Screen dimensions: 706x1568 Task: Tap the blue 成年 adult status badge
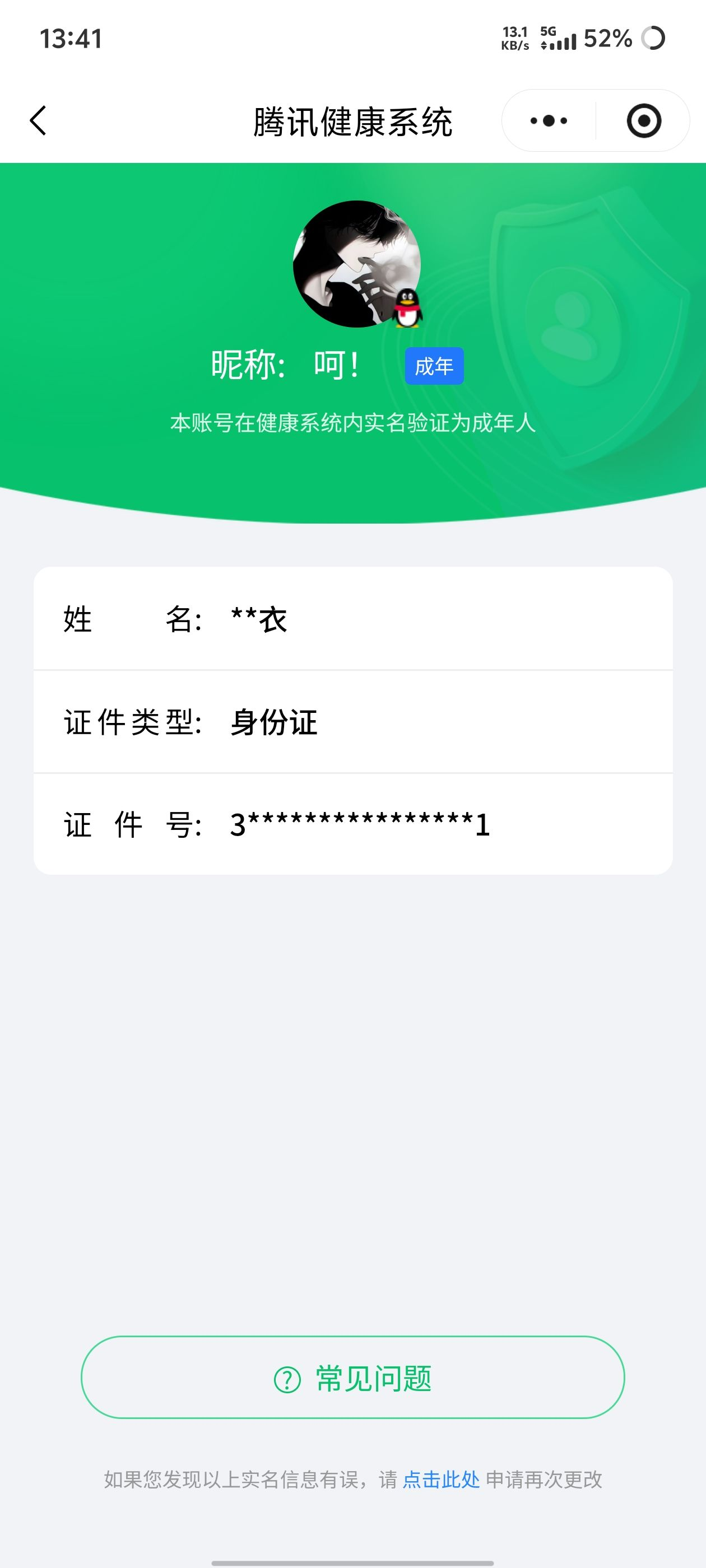[435, 365]
